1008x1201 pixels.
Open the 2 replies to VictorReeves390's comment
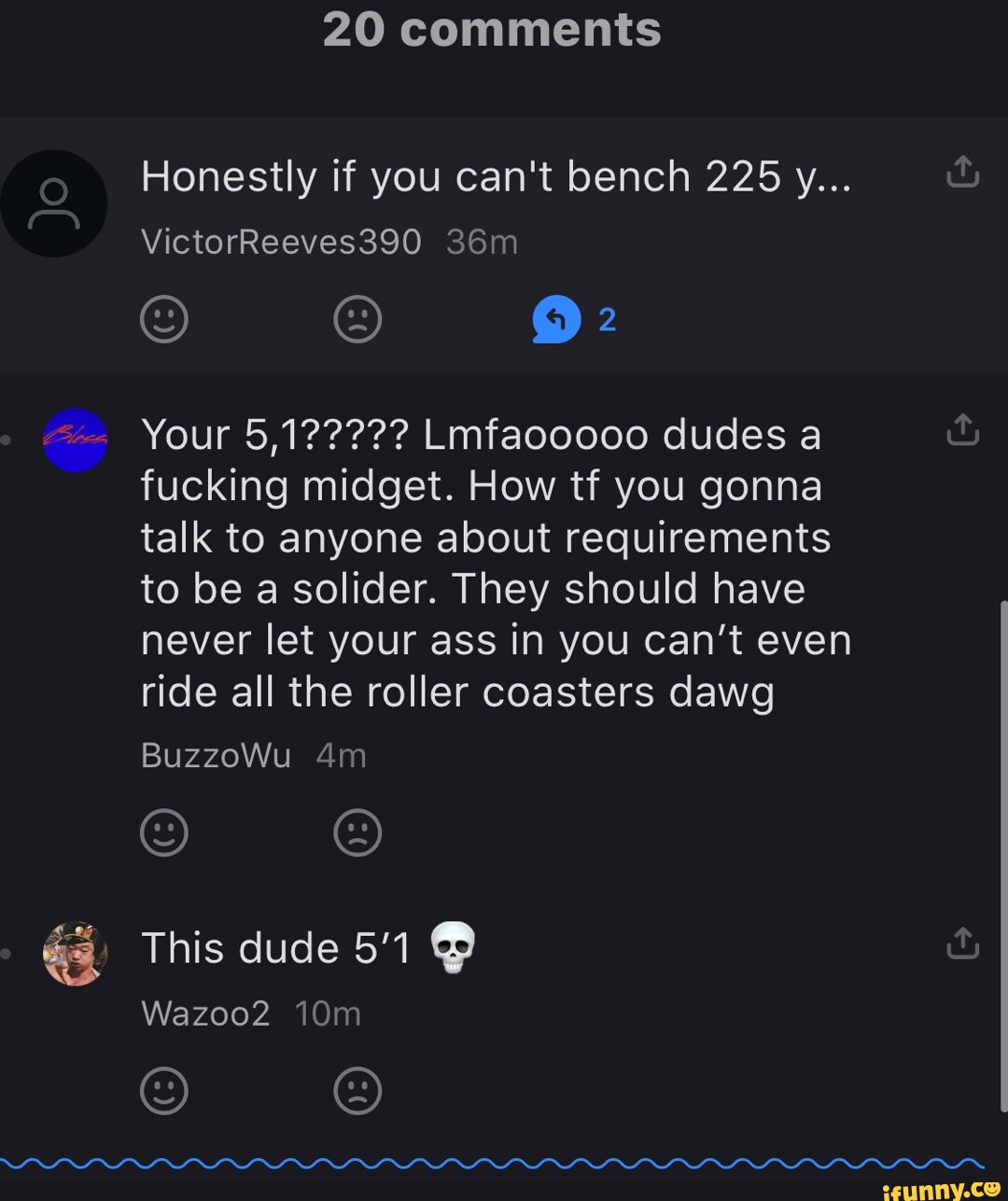(572, 319)
